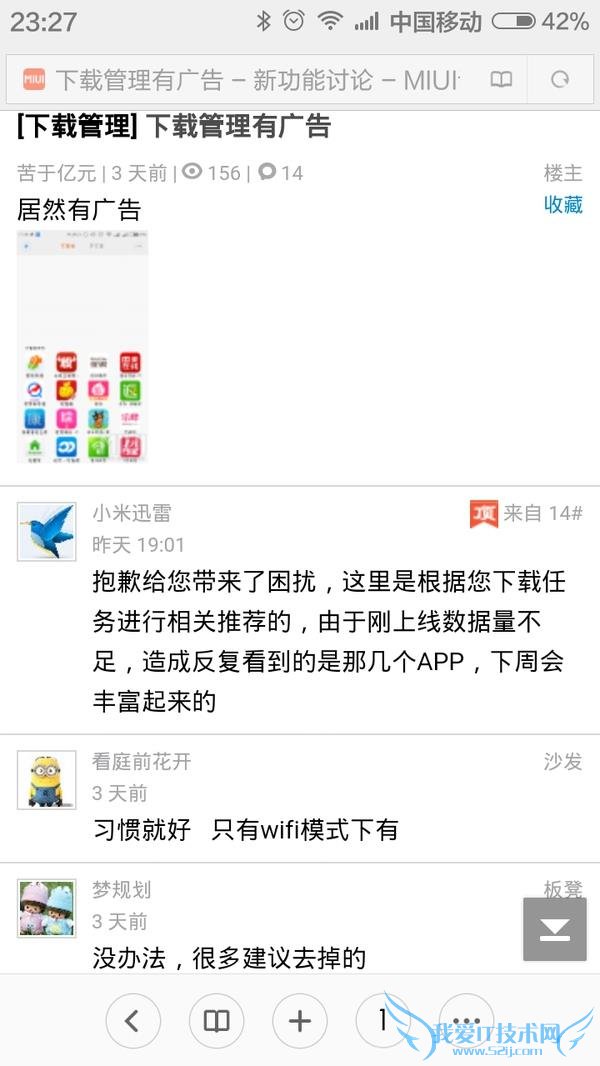Show the open tabs switcher

point(382,1020)
